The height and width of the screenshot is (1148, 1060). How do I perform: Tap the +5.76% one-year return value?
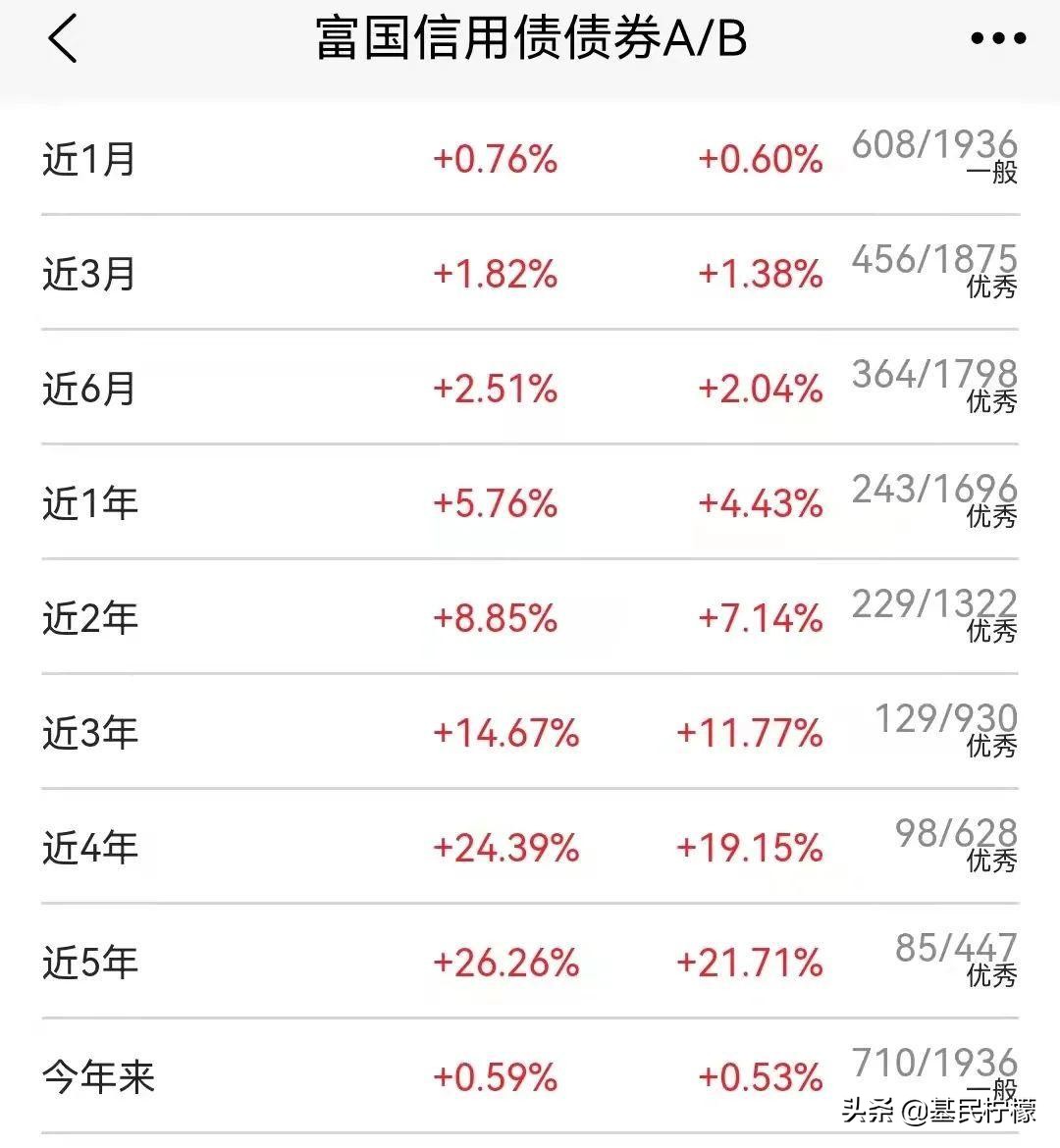pyautogui.click(x=496, y=502)
